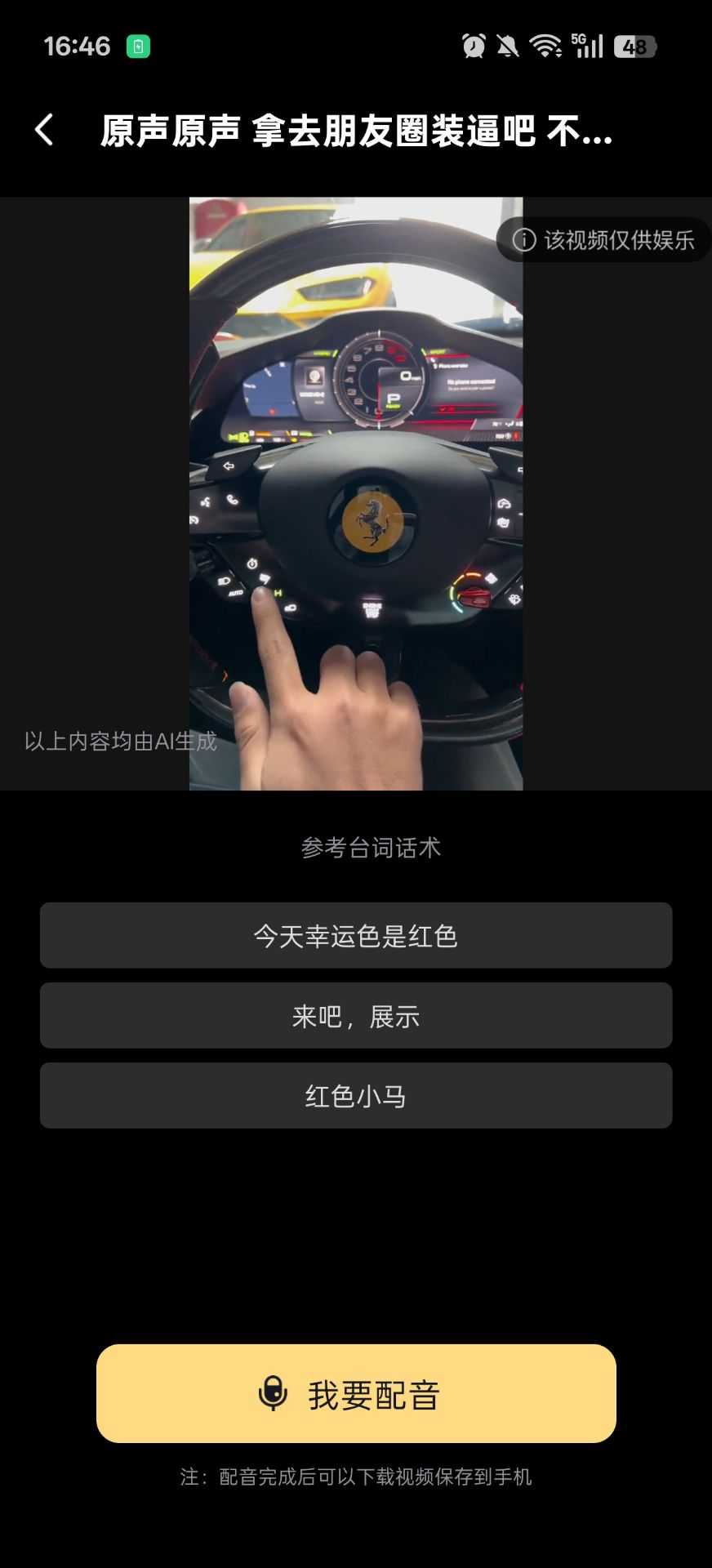Pick the 红色小马 script option
Screen dimensions: 712x1568
pos(356,1095)
